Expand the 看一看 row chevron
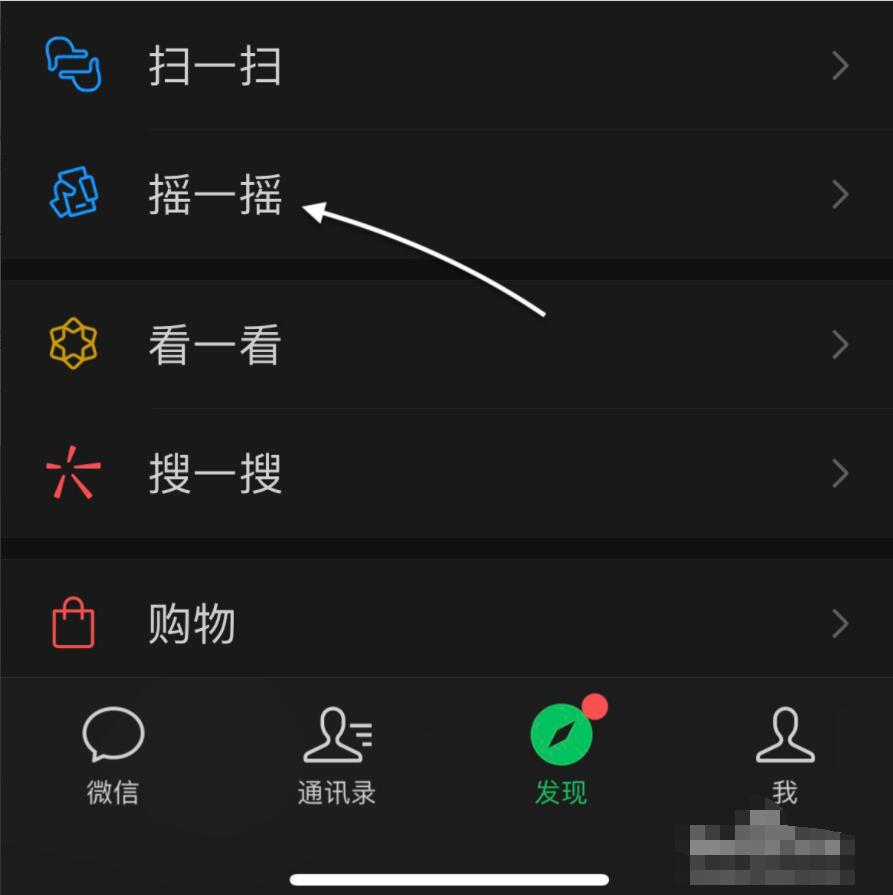This screenshot has width=893, height=895. pyautogui.click(x=838, y=343)
